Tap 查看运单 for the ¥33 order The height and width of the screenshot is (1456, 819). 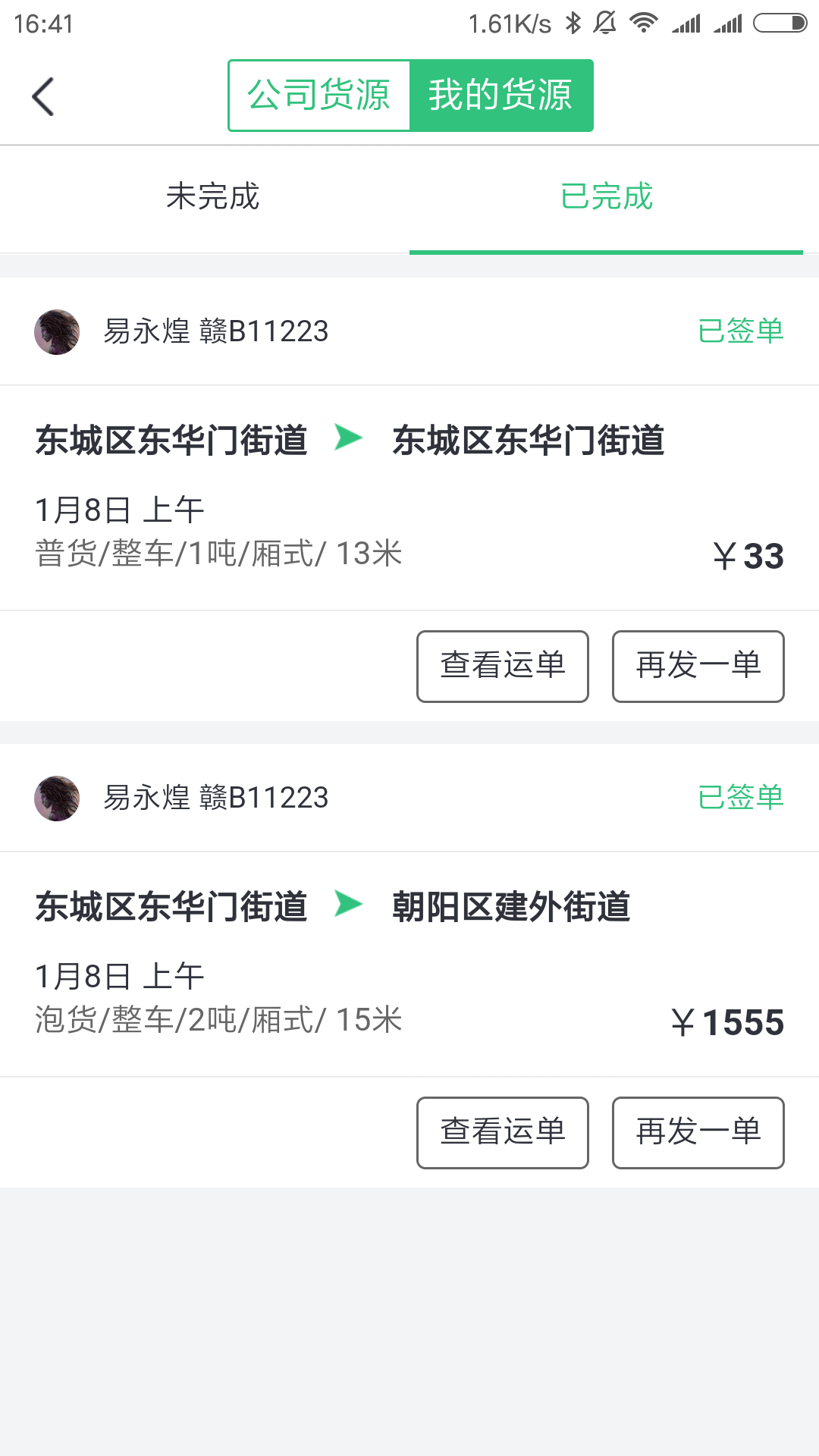(502, 666)
